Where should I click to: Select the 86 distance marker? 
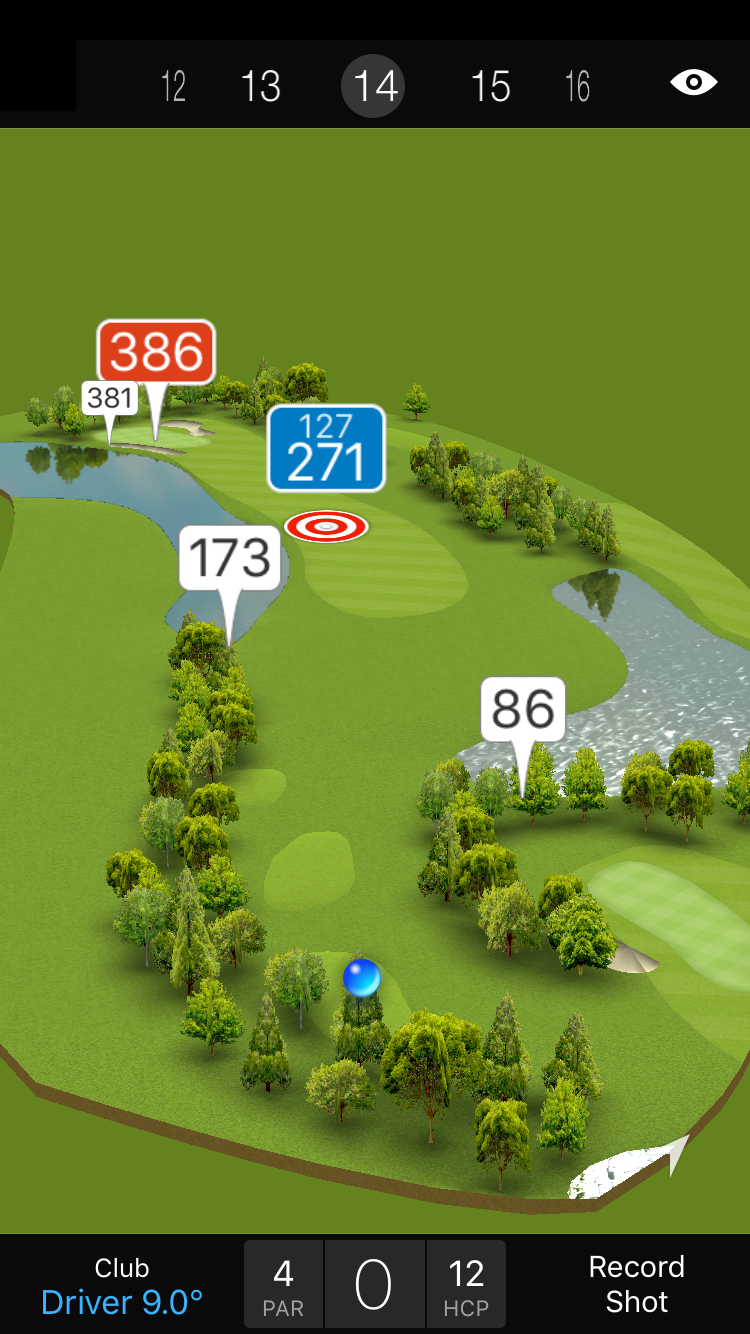click(523, 710)
